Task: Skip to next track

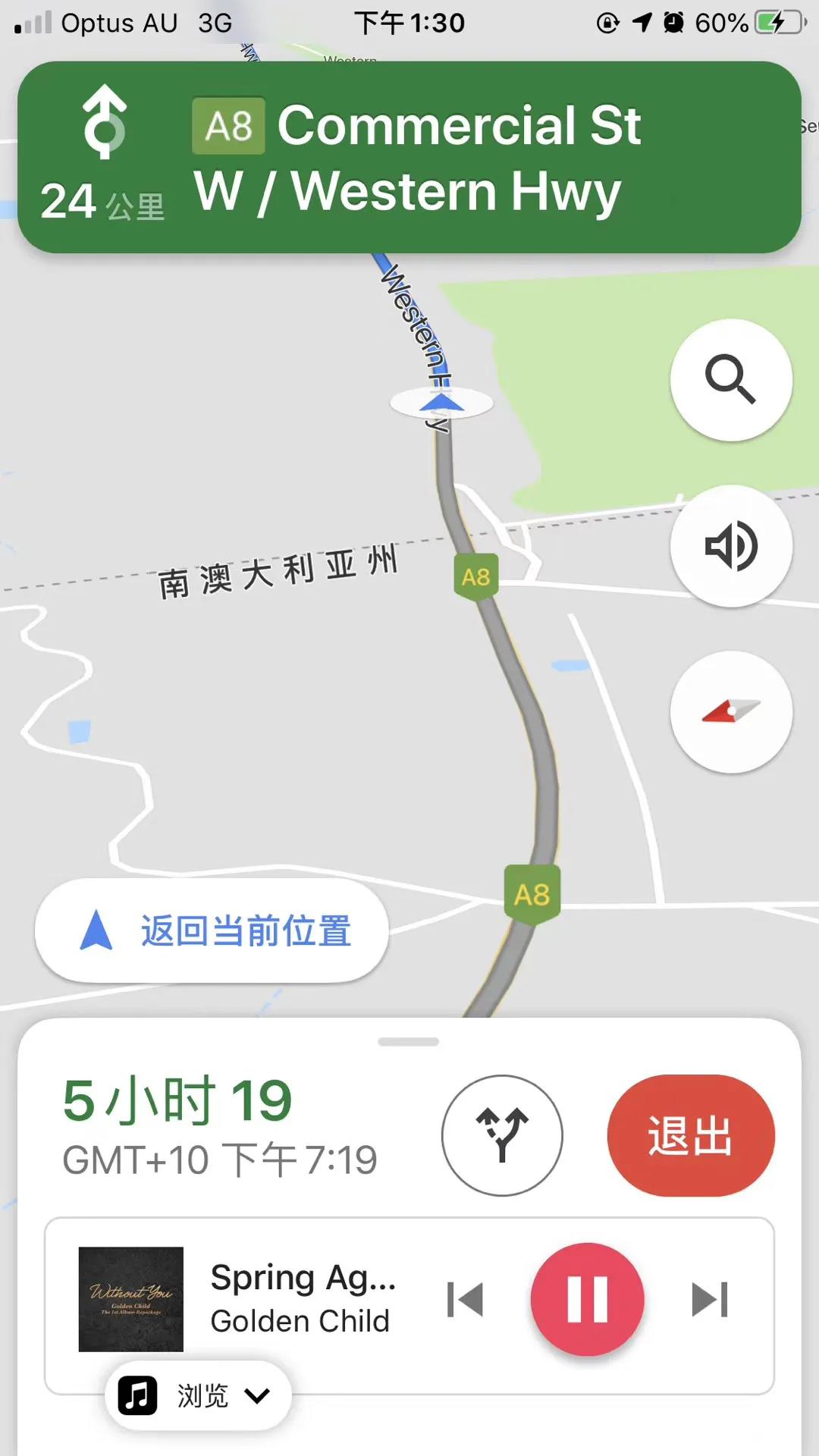Action: [x=710, y=1300]
